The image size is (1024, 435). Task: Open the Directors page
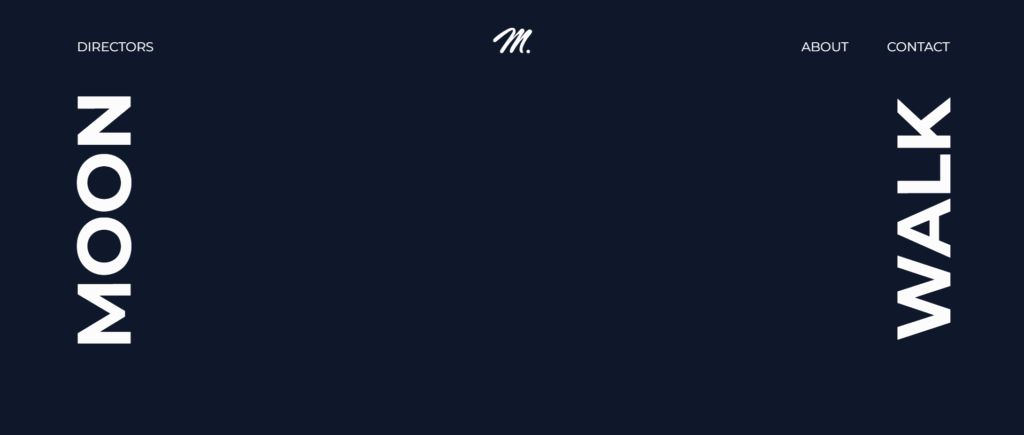click(115, 47)
